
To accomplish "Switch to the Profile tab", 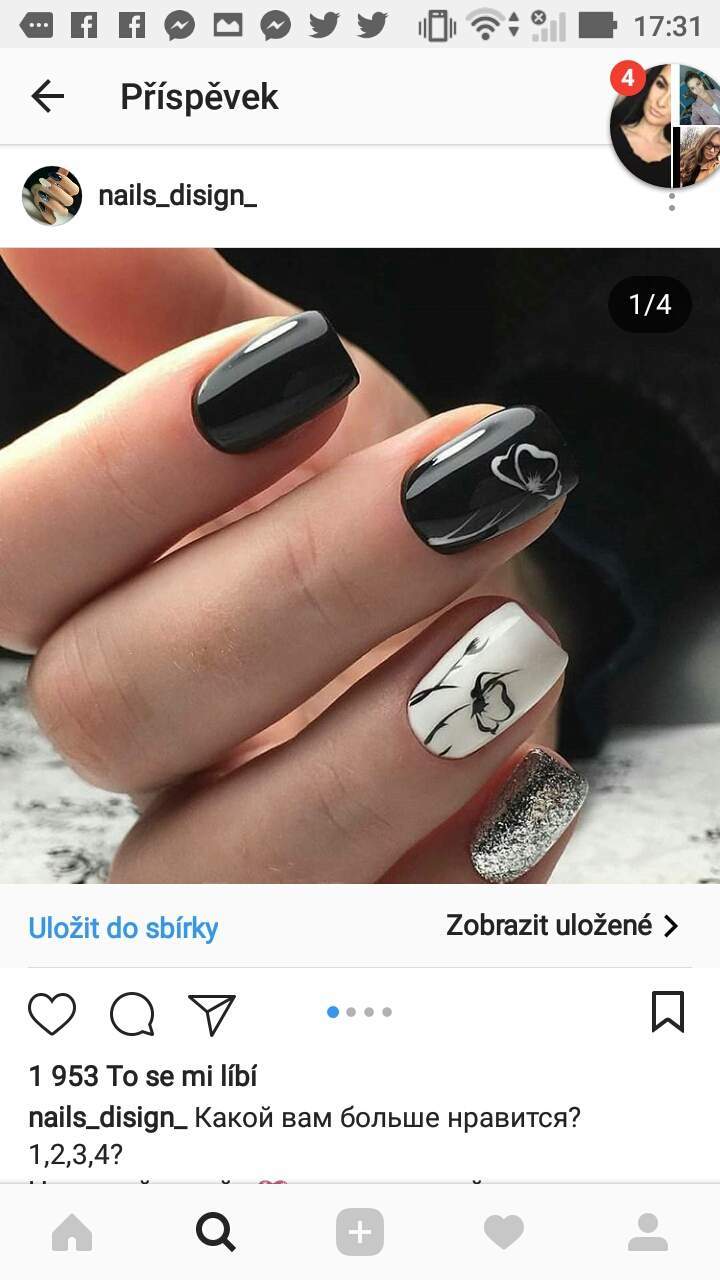I will click(x=648, y=1232).
